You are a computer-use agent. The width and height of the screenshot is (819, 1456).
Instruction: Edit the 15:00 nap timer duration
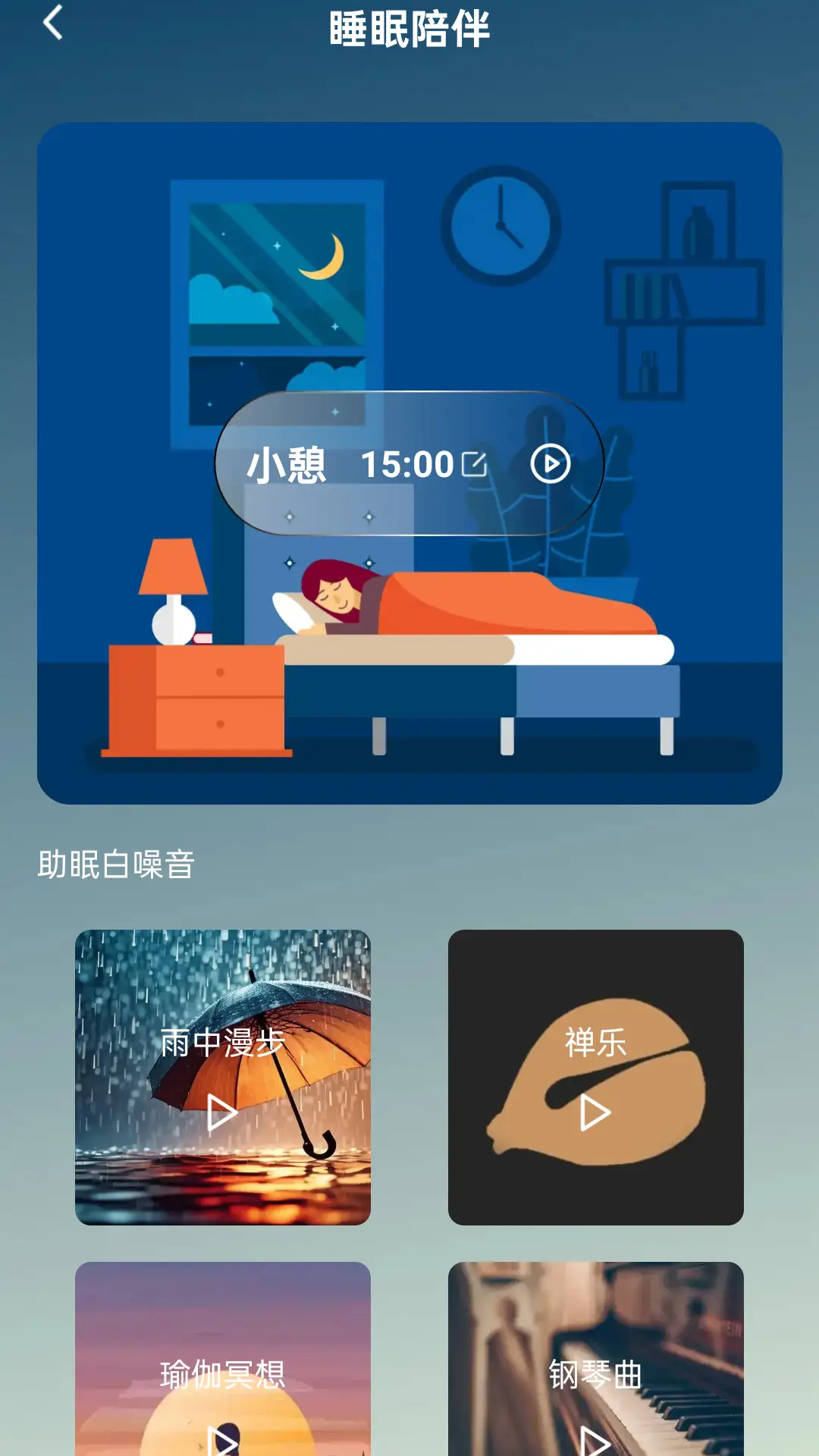(x=475, y=464)
